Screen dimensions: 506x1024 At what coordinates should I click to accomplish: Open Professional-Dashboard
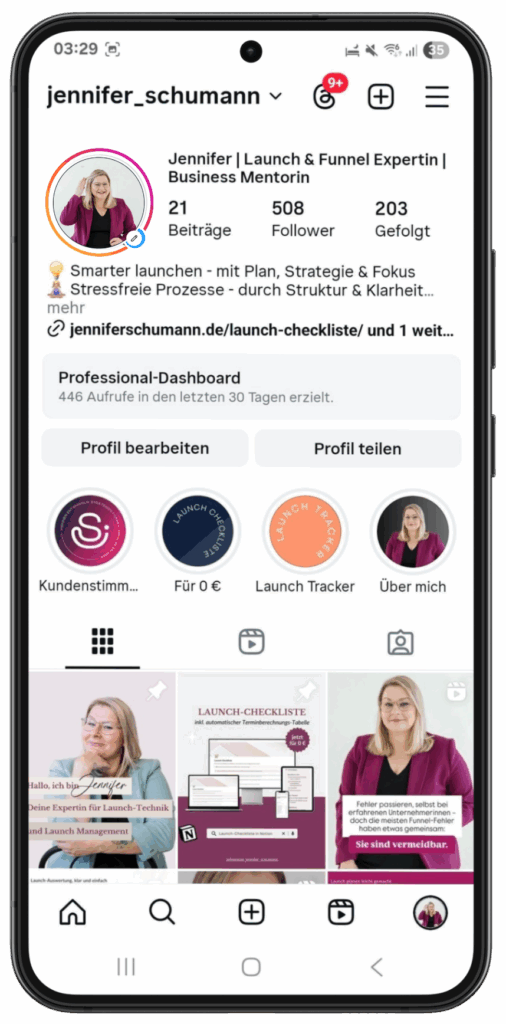pos(251,387)
